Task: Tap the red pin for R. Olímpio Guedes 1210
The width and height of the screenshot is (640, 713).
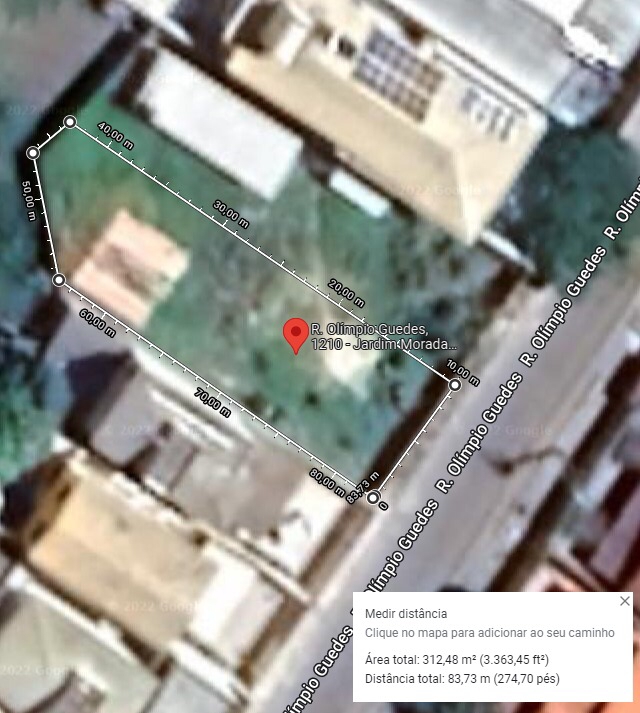Action: pos(295,335)
